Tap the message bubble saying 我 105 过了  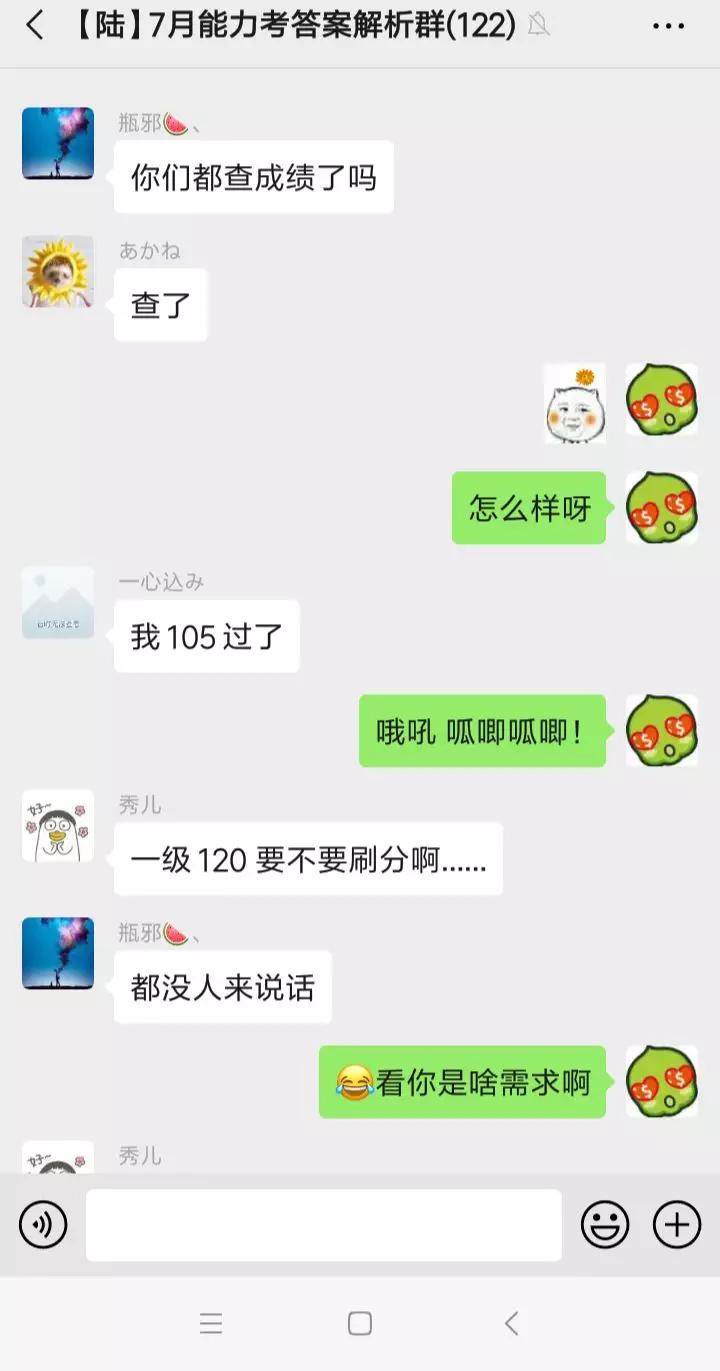206,637
